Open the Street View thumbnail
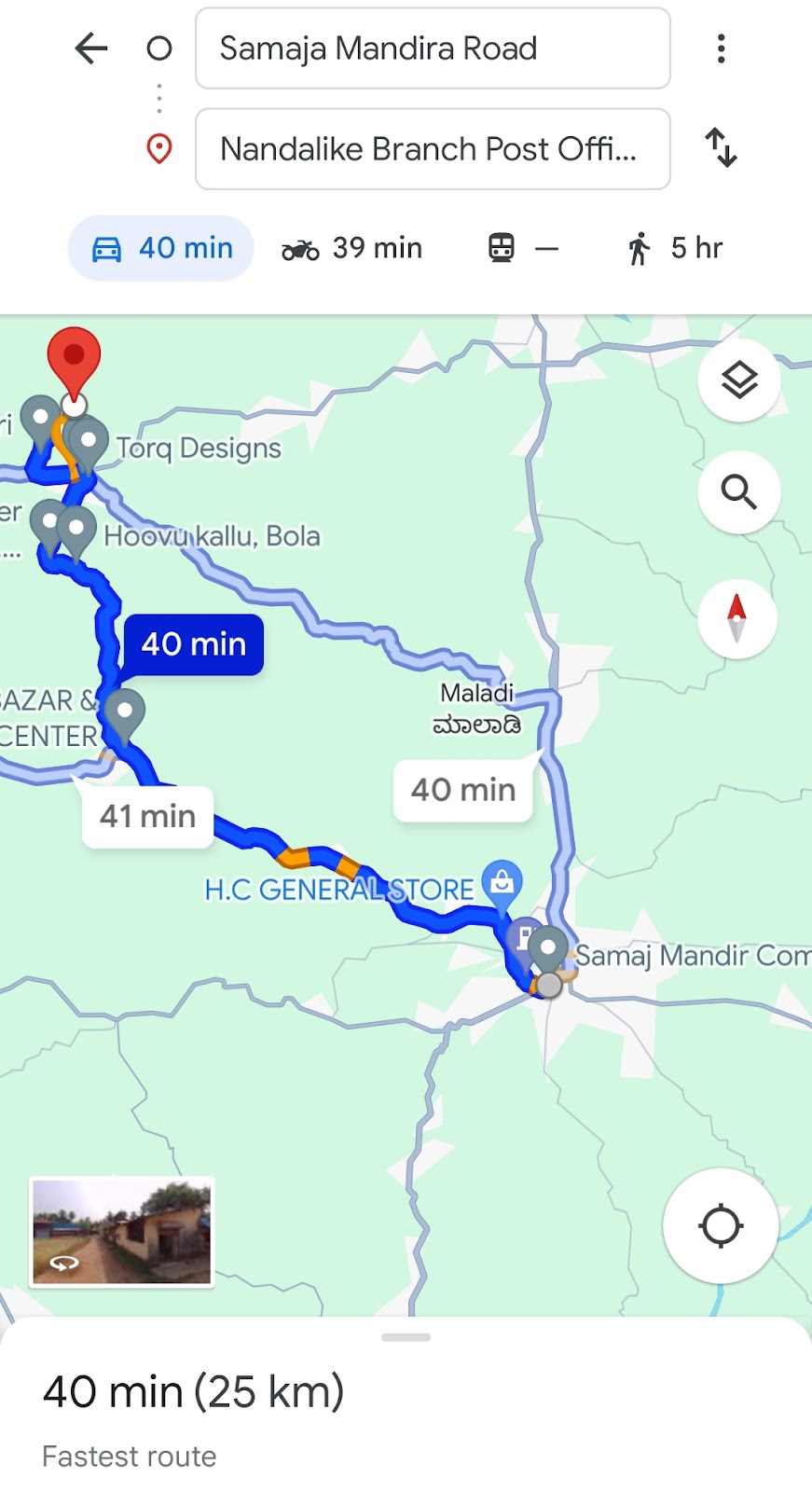This screenshot has width=812, height=1492. click(x=122, y=1232)
